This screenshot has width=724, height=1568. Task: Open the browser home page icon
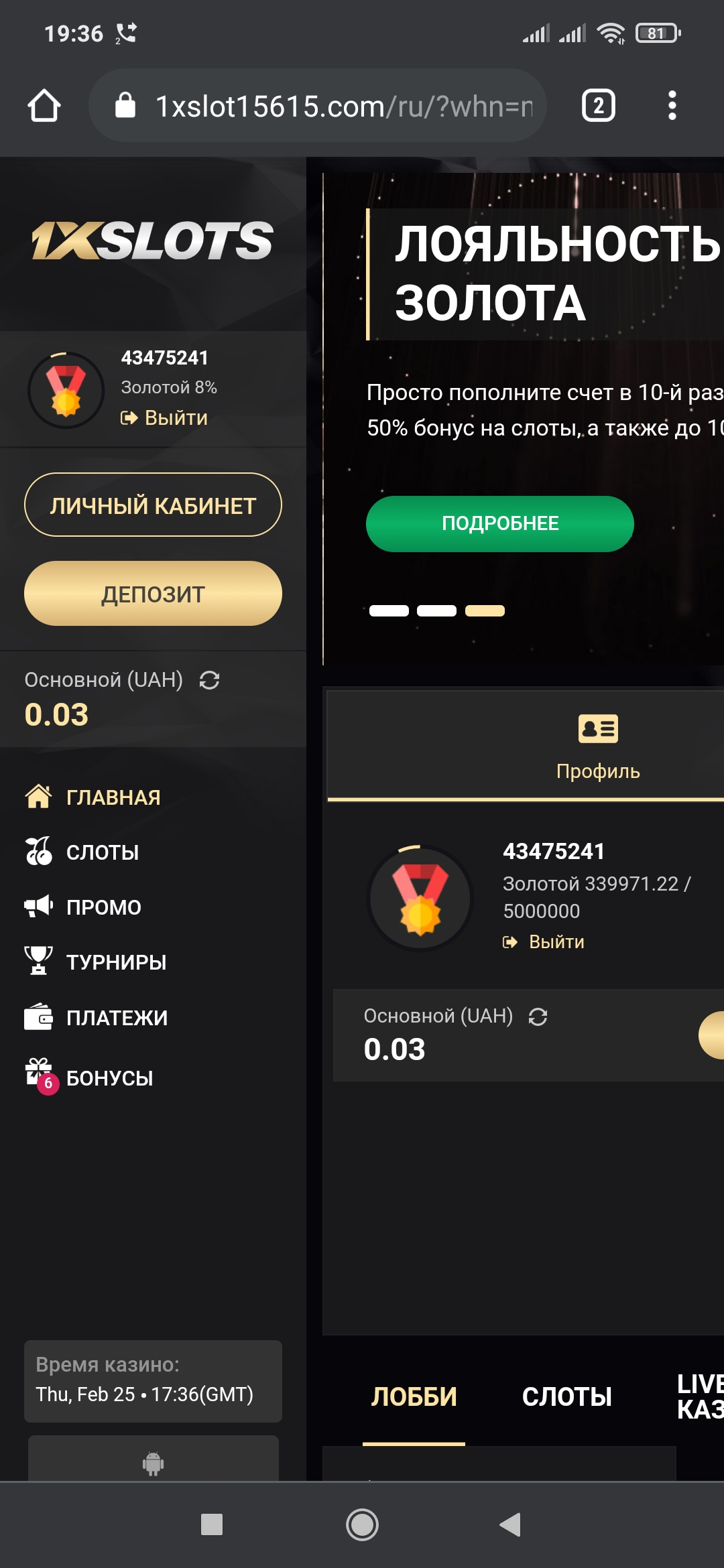[44, 106]
